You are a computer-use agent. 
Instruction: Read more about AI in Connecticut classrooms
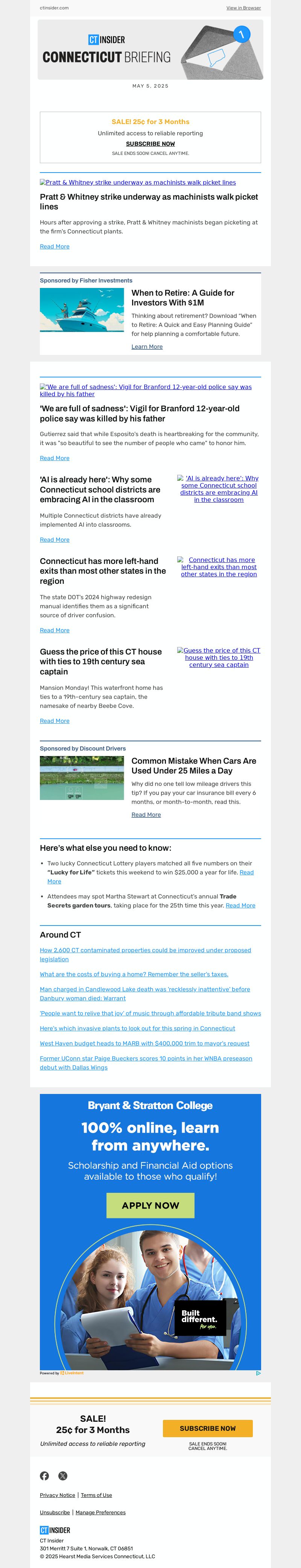pyautogui.click(x=54, y=539)
